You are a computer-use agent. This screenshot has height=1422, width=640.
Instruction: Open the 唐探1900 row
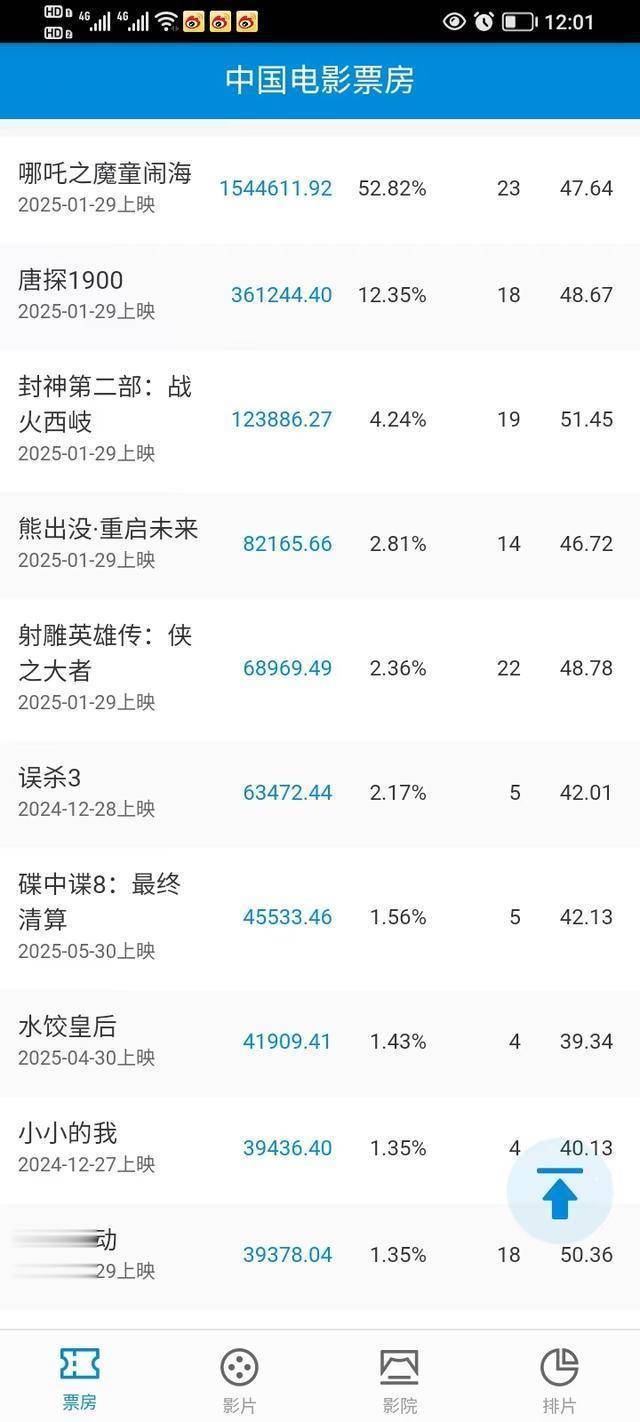point(320,296)
